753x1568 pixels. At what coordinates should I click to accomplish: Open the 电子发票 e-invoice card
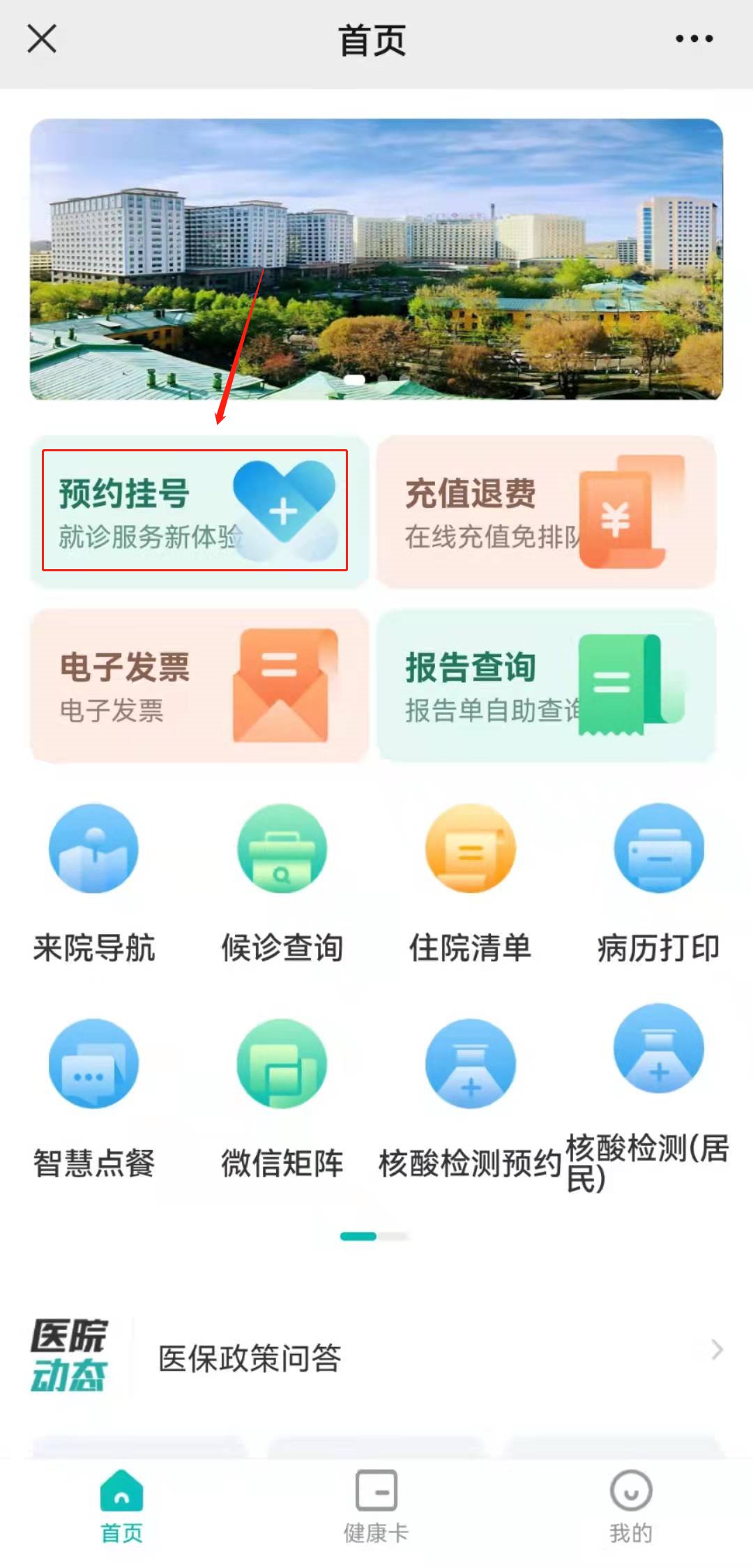click(x=199, y=686)
